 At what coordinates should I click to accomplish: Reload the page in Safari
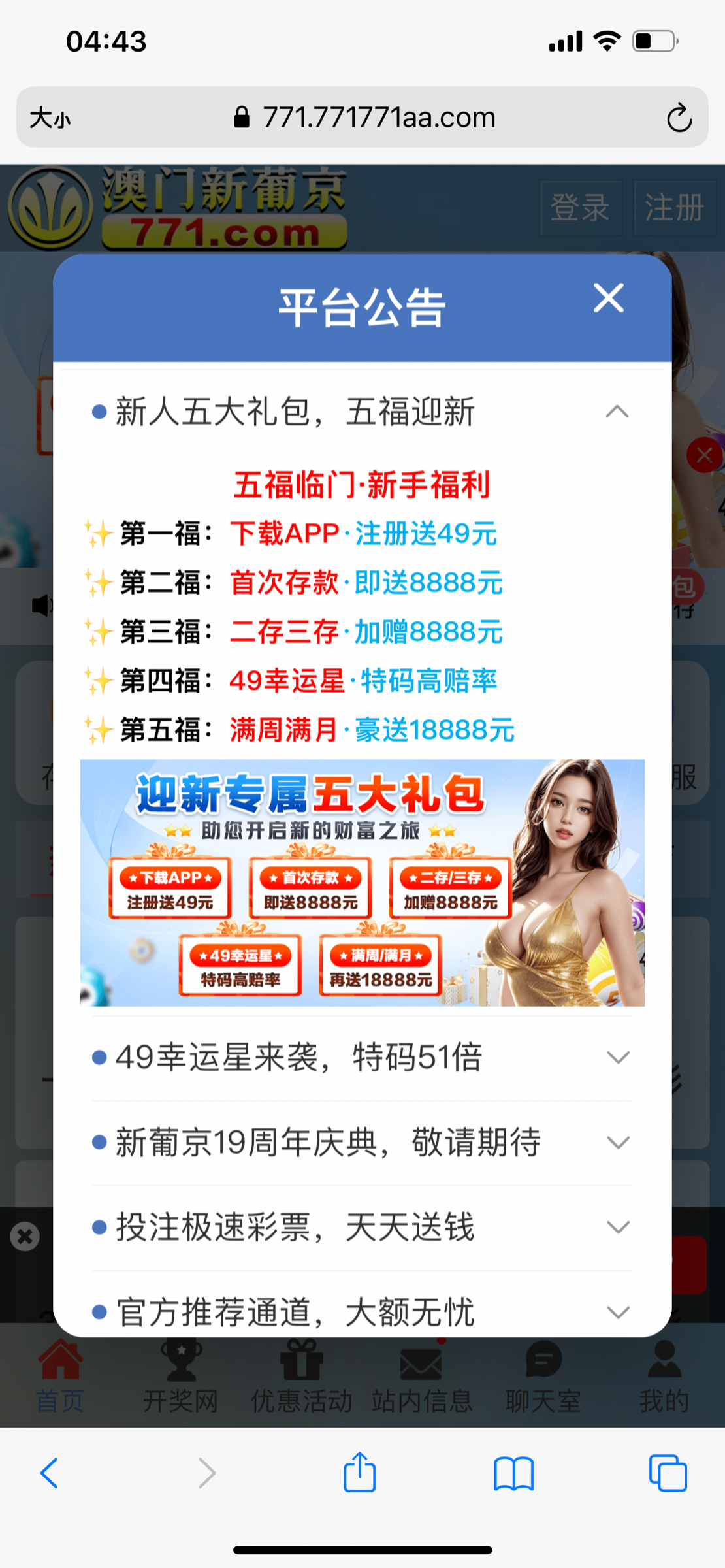coord(679,118)
